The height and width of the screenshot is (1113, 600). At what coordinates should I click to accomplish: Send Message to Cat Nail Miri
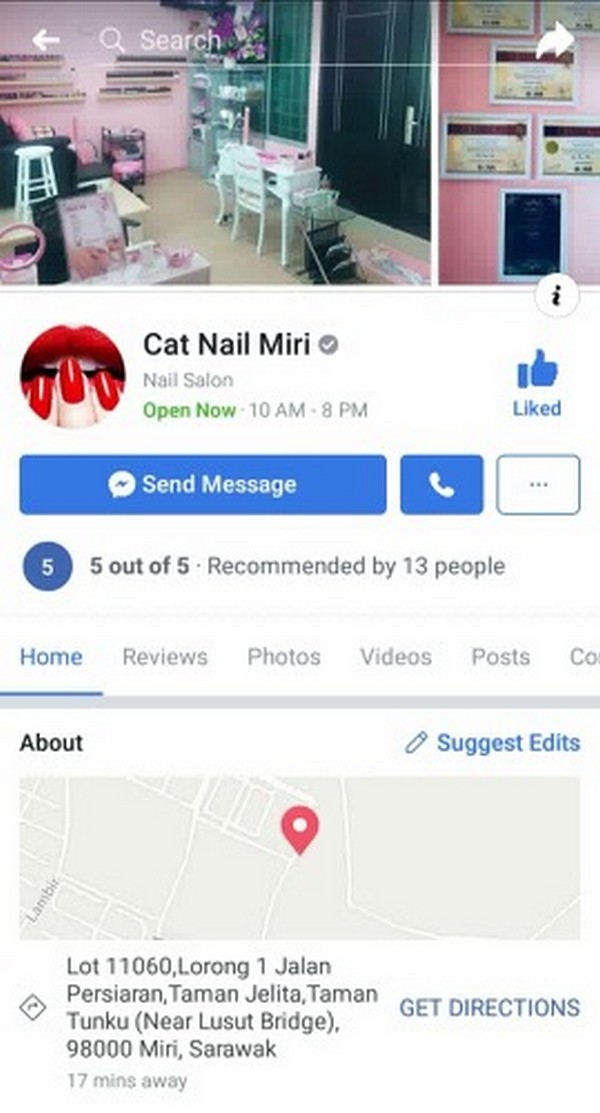(203, 485)
